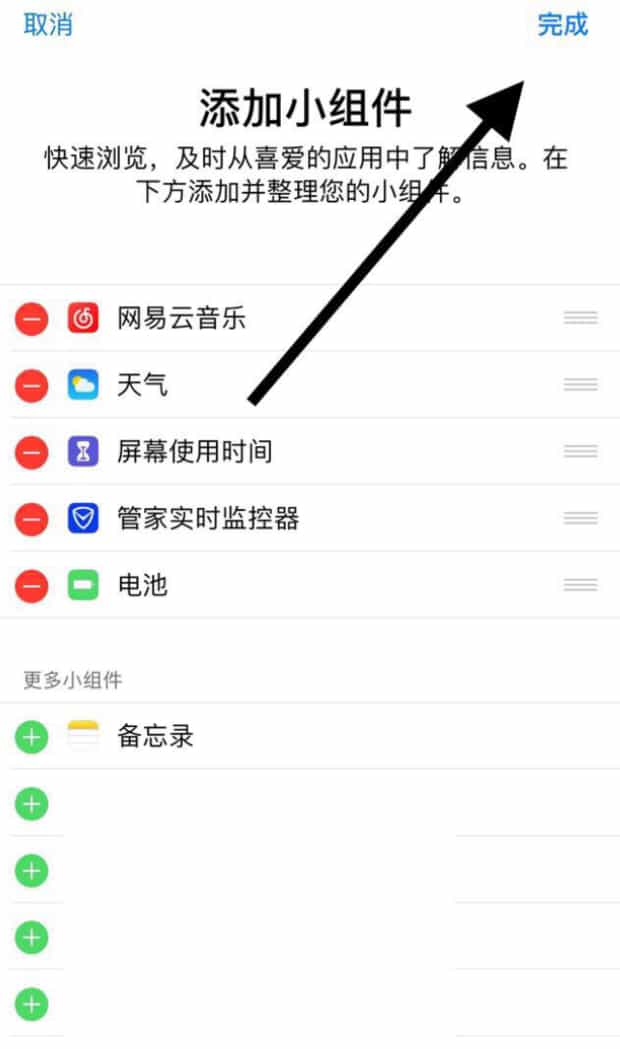Remove the 天气 widget
The image size is (620, 1049).
click(32, 386)
